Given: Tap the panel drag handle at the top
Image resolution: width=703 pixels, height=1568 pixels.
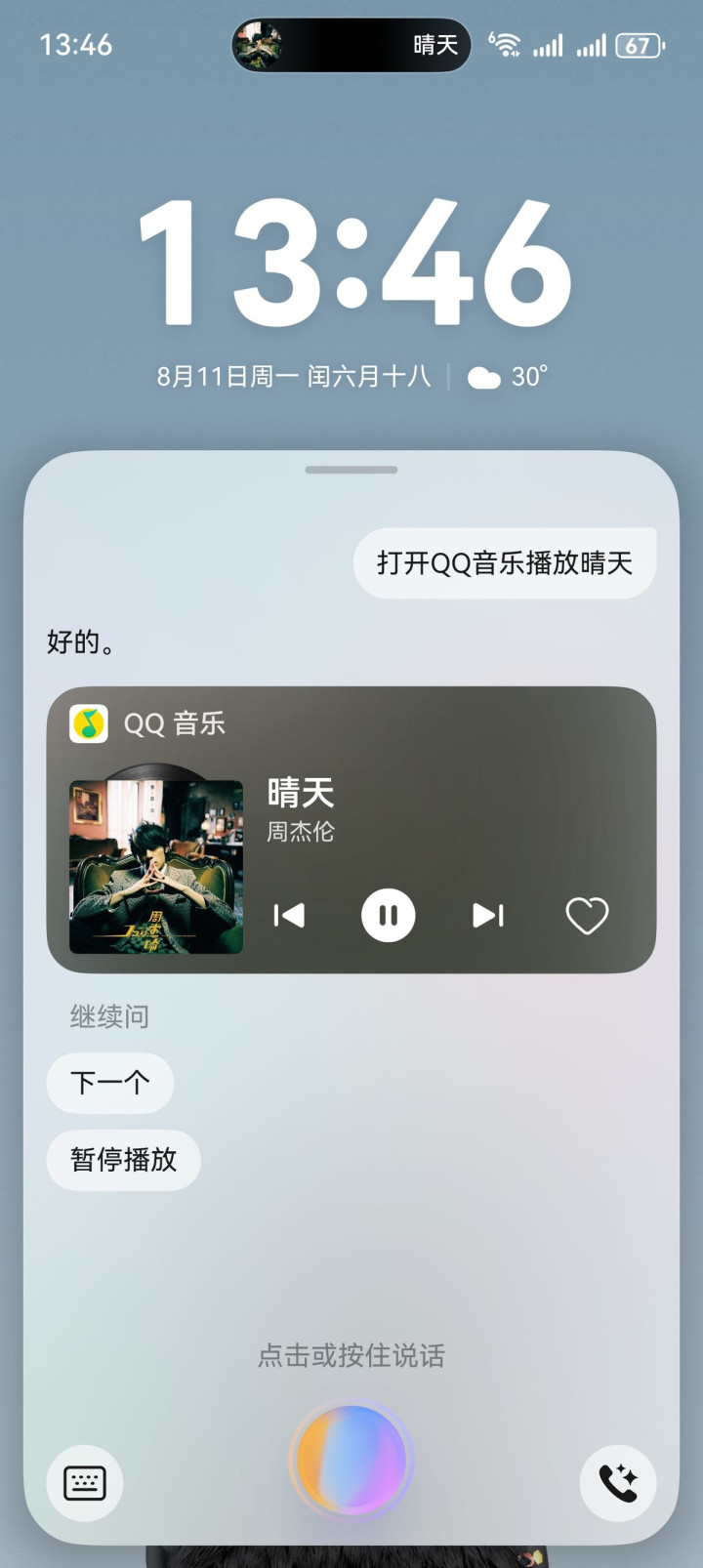Looking at the screenshot, I should 351,470.
